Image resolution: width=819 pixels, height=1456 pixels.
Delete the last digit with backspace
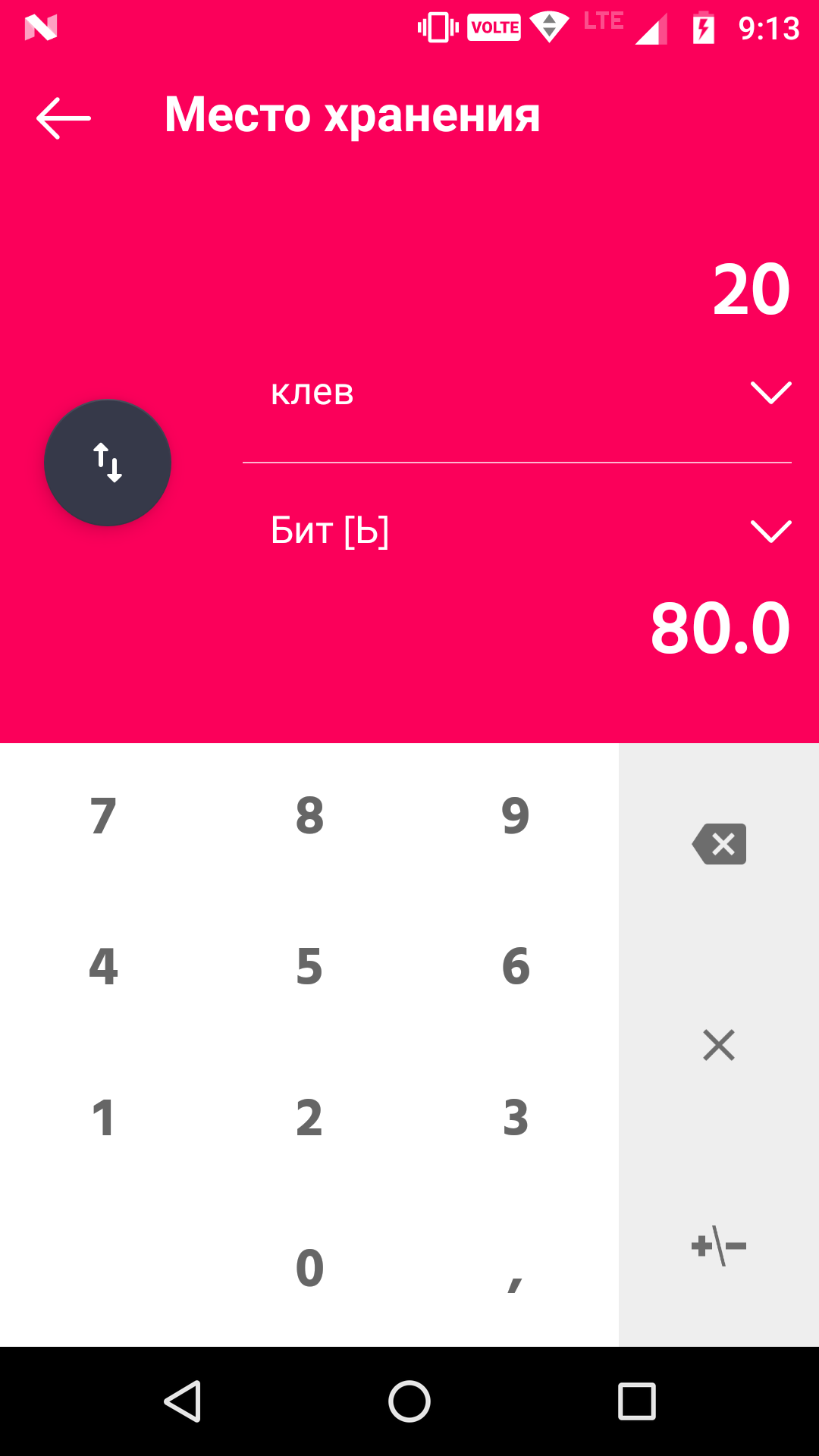[719, 844]
